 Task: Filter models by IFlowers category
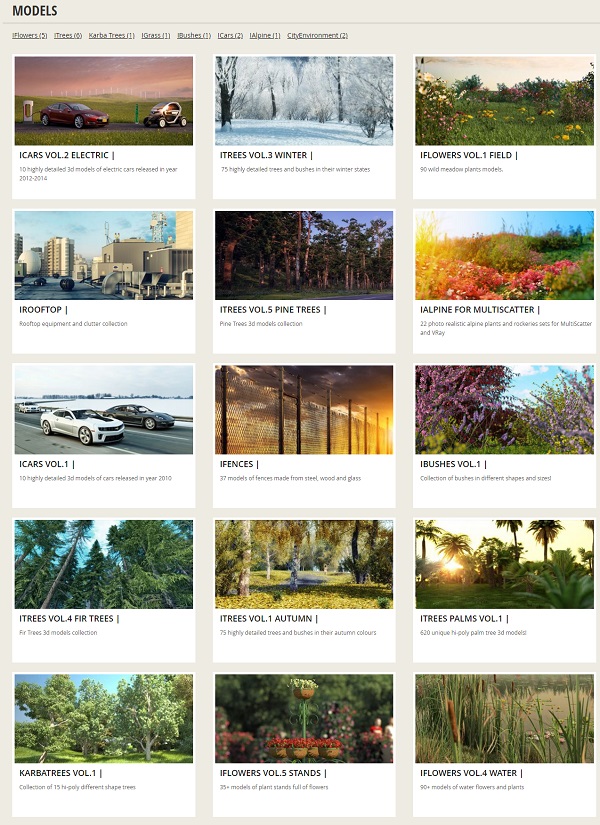click(x=29, y=36)
